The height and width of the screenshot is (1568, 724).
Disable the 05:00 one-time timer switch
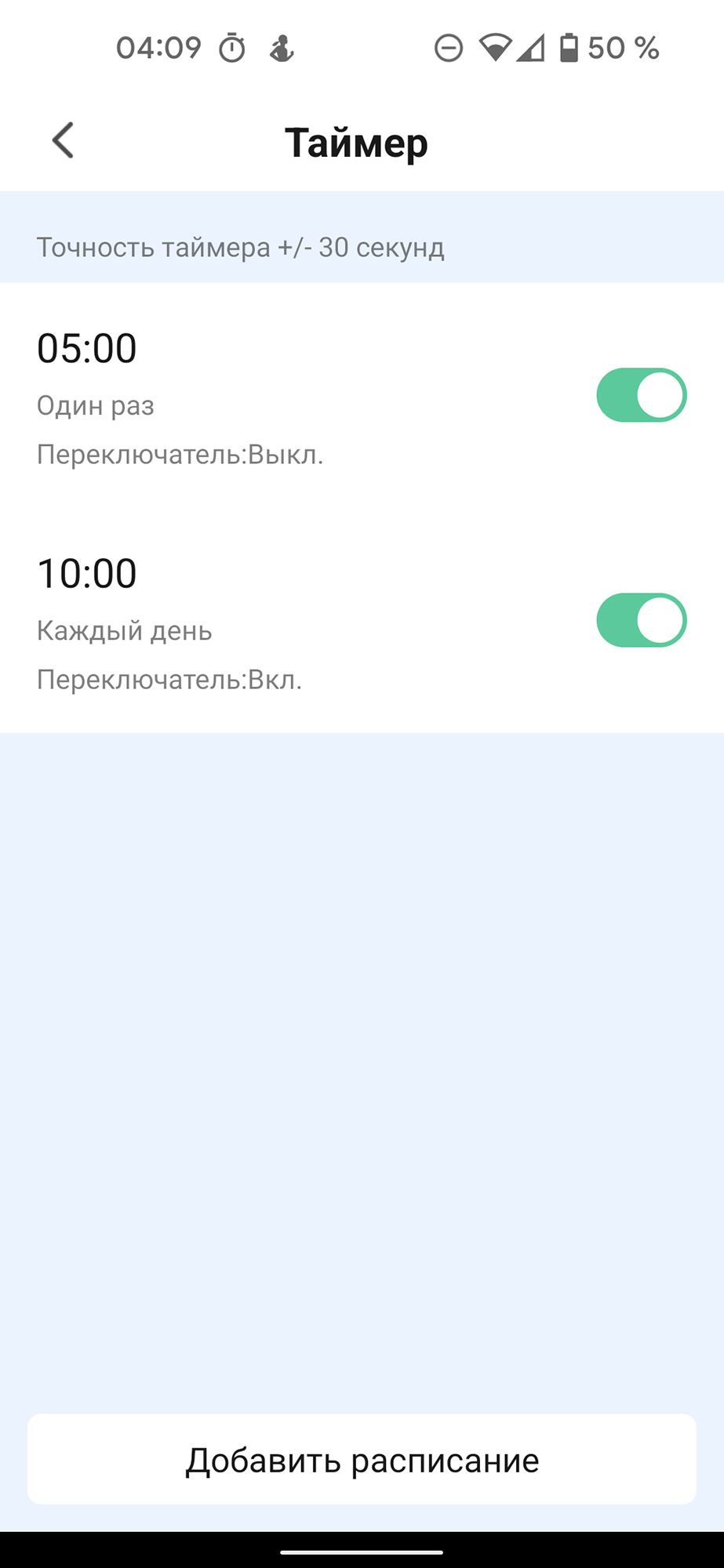click(641, 395)
